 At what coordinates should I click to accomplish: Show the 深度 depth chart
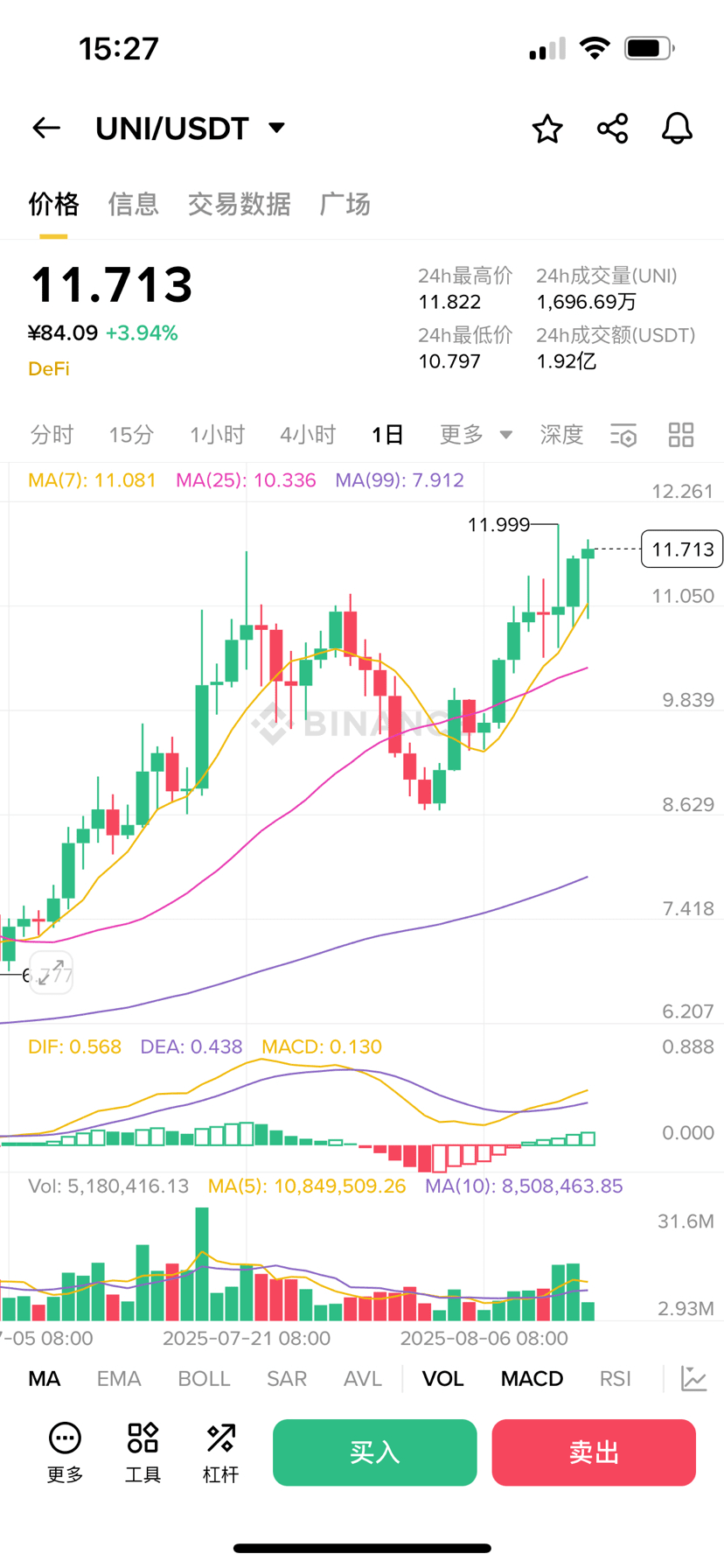tap(561, 434)
